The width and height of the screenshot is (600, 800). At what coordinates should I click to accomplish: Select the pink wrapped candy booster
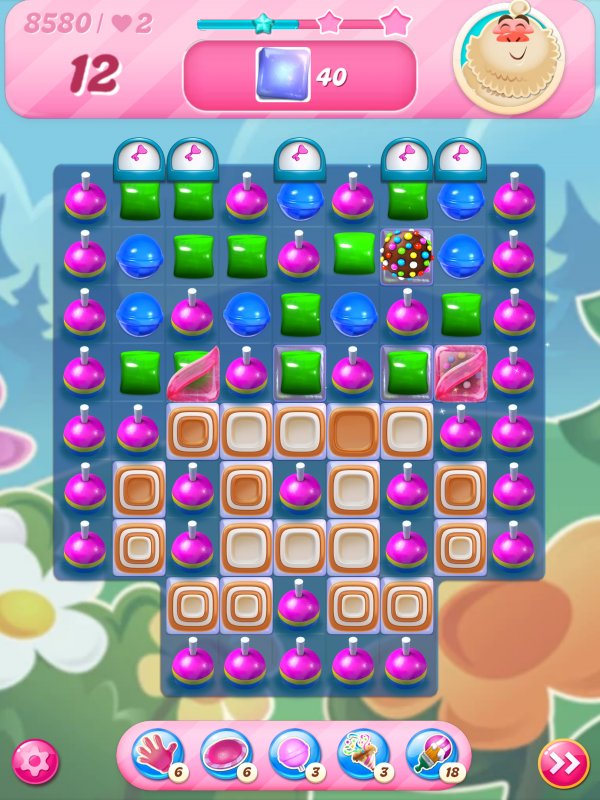coord(225,755)
